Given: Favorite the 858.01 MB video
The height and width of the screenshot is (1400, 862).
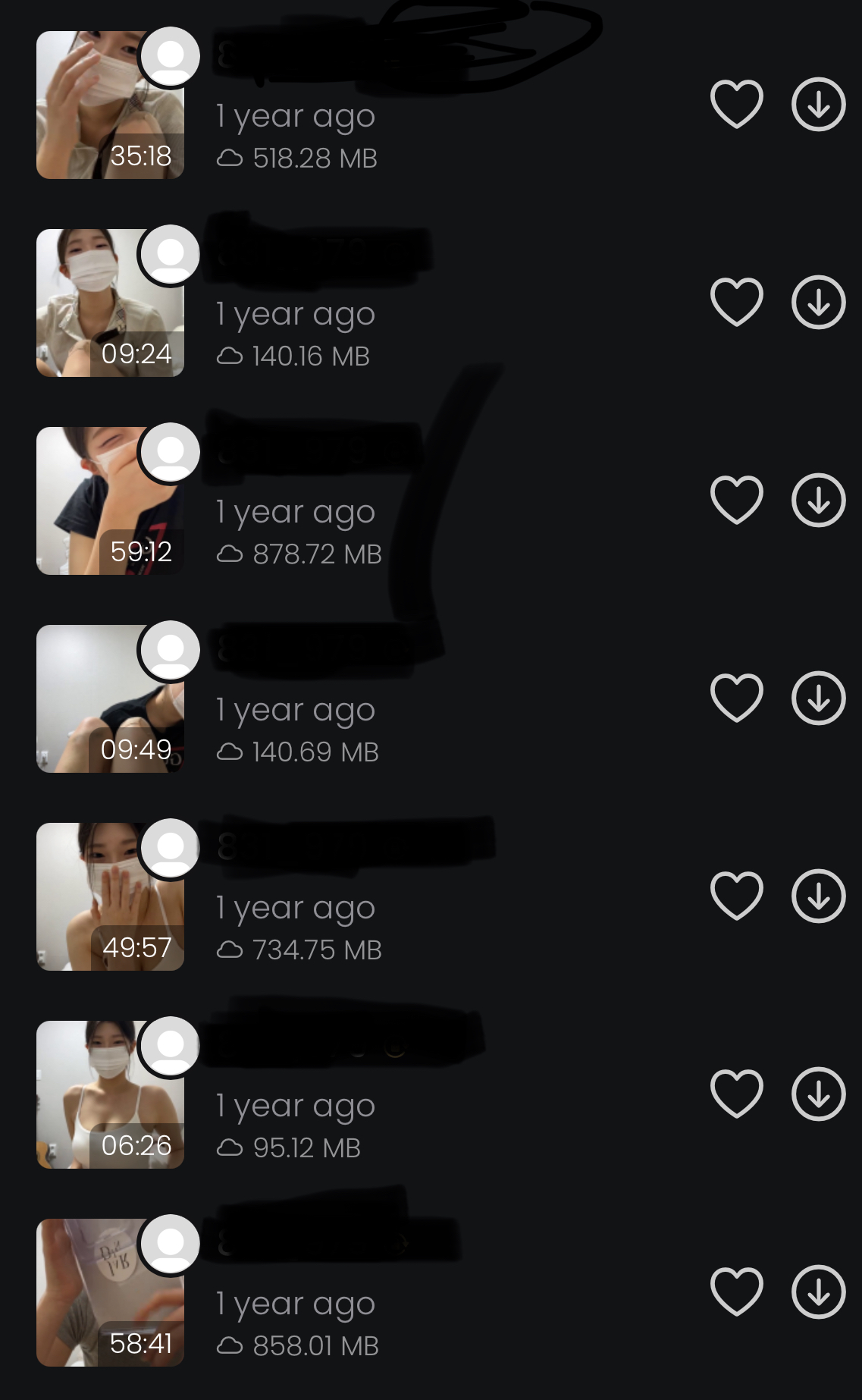Looking at the screenshot, I should click(736, 1292).
